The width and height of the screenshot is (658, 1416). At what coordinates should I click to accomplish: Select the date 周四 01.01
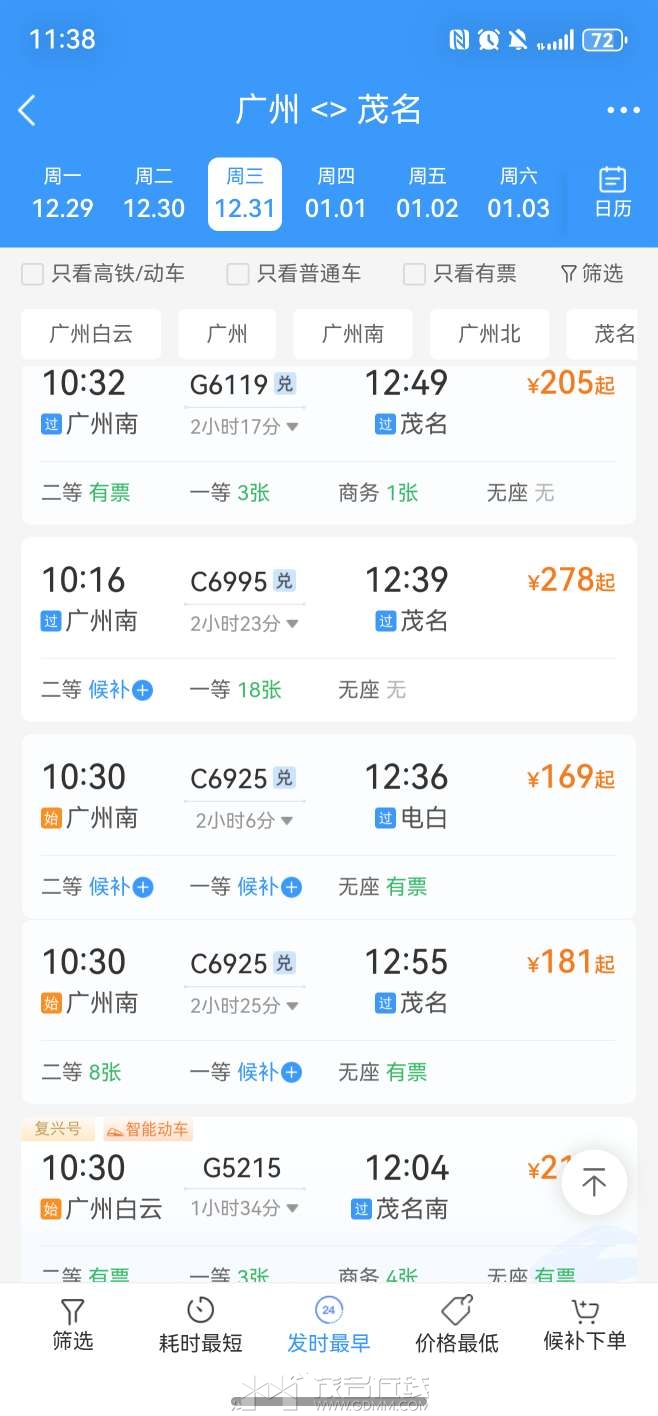click(336, 194)
